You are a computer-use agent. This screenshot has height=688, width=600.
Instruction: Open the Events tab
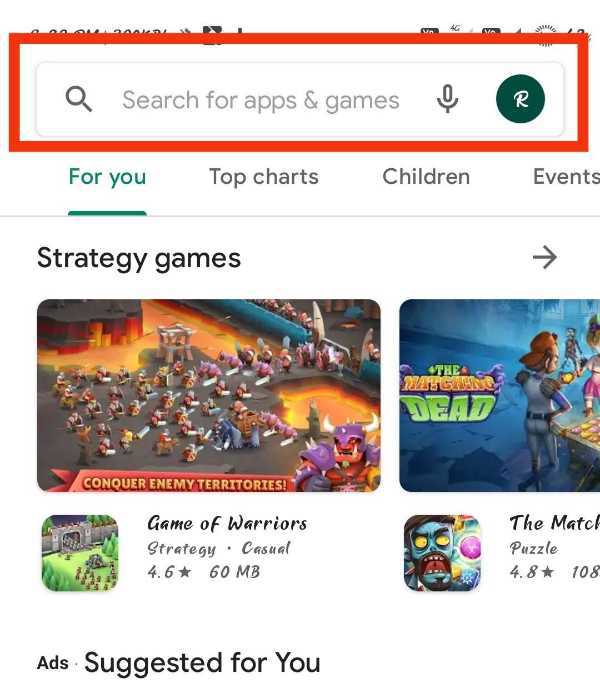pyautogui.click(x=566, y=177)
